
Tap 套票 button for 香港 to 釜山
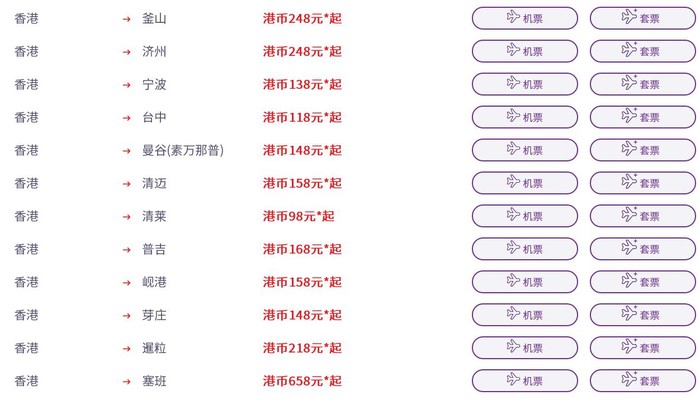(x=642, y=18)
